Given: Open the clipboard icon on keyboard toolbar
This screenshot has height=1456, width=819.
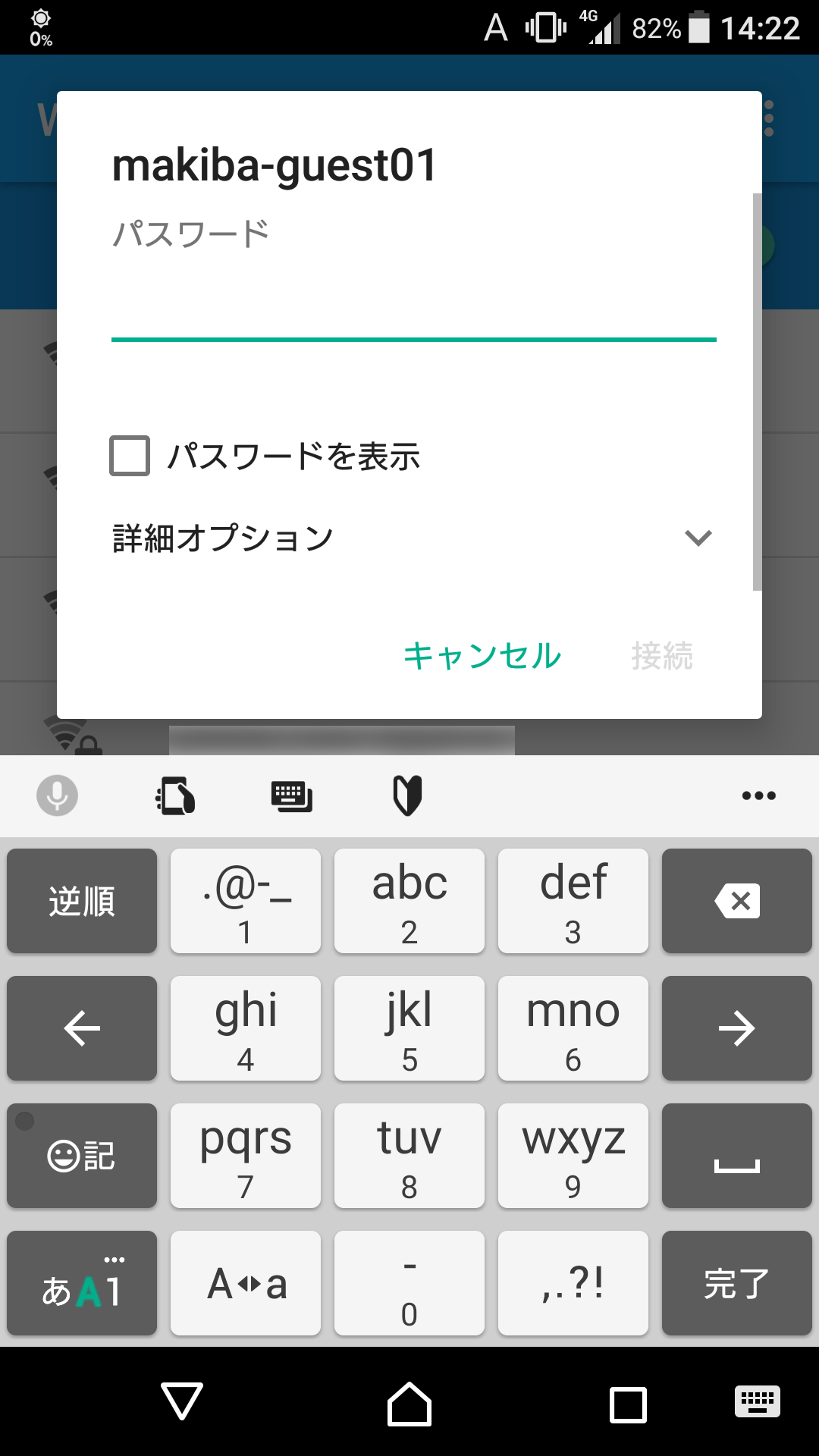Looking at the screenshot, I should point(176,795).
